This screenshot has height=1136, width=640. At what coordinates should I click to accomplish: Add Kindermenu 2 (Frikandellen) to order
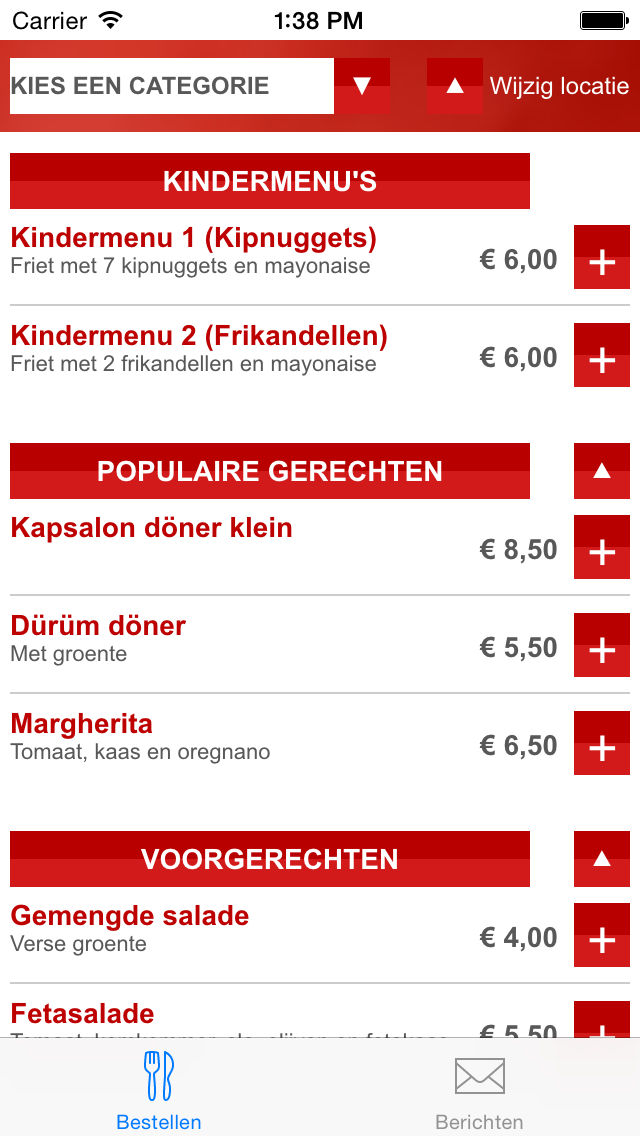click(x=602, y=355)
